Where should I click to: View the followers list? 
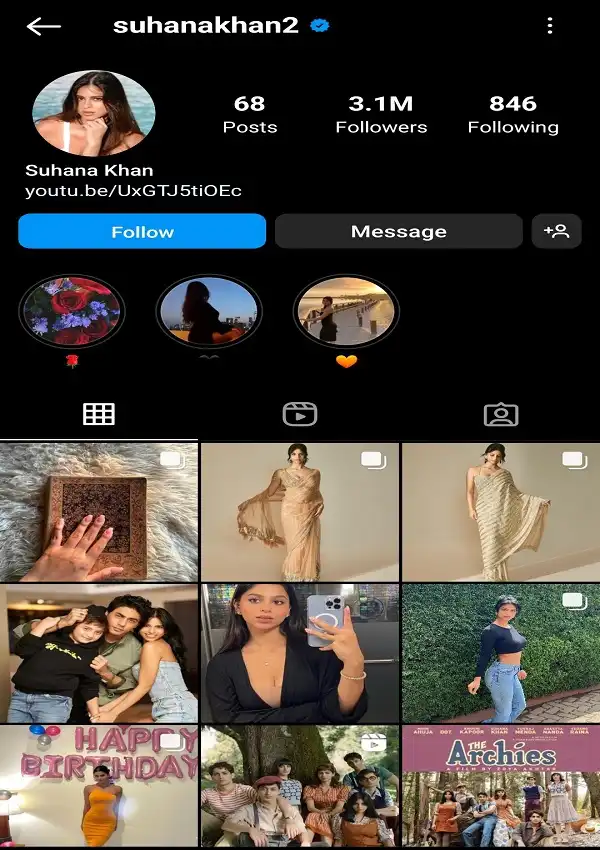click(381, 114)
